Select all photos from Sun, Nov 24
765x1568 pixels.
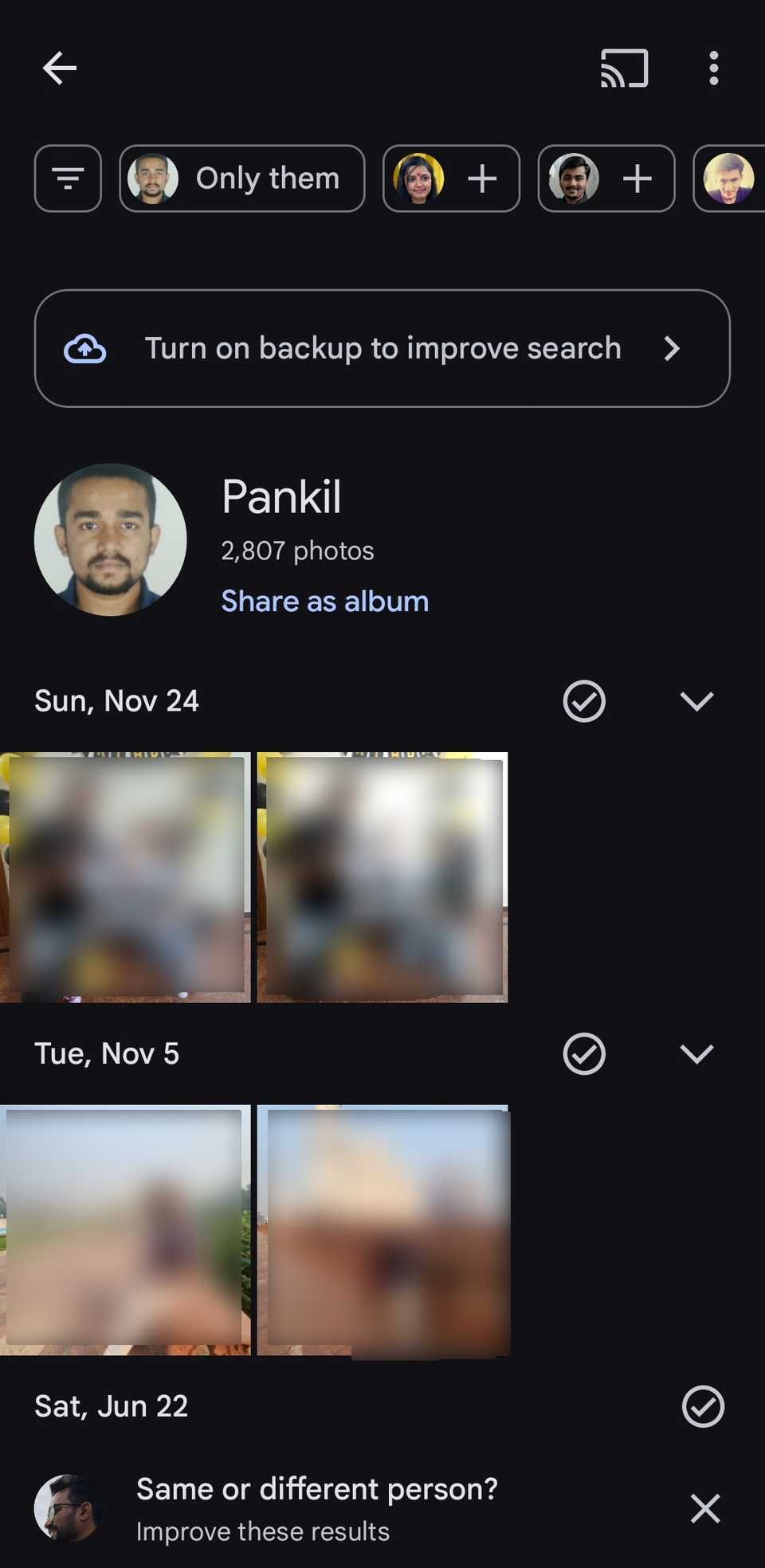pos(583,700)
